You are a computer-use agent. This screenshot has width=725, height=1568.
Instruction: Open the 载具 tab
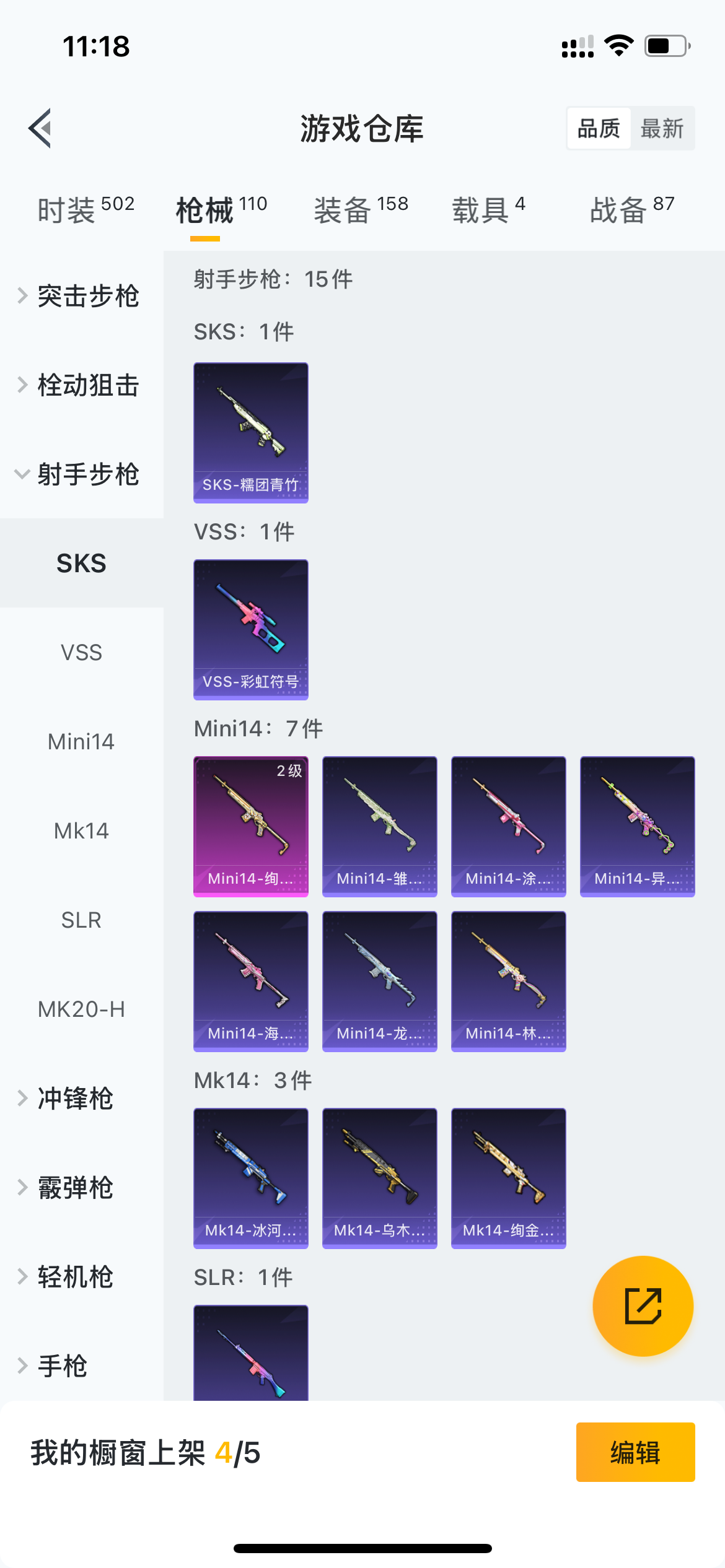[488, 210]
